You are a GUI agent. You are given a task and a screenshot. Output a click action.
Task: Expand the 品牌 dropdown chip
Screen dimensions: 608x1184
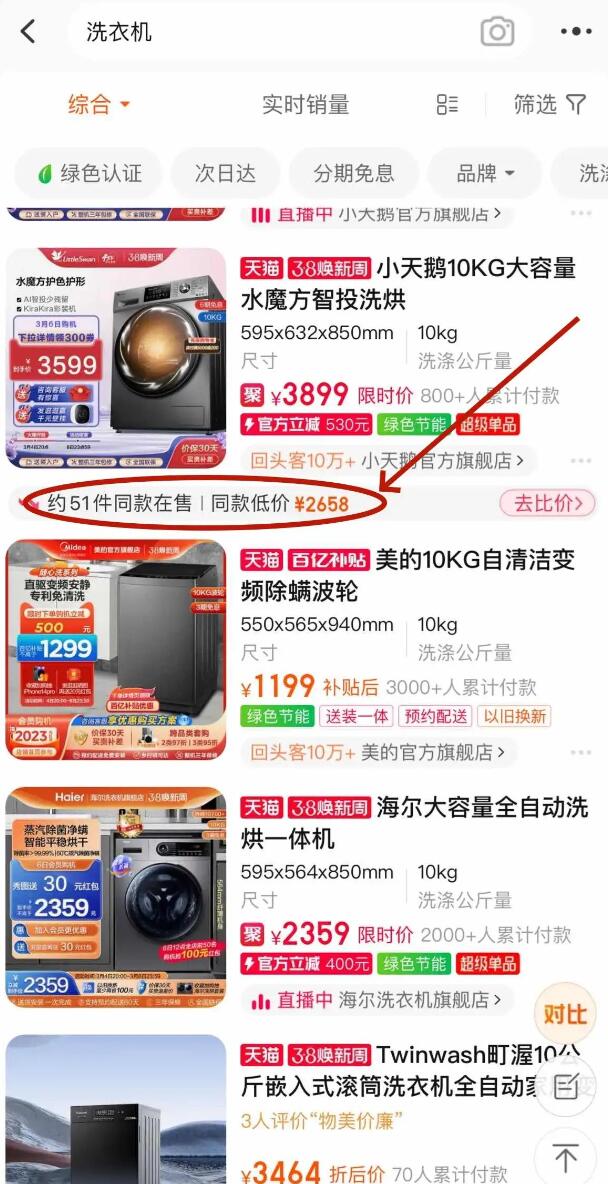[485, 173]
